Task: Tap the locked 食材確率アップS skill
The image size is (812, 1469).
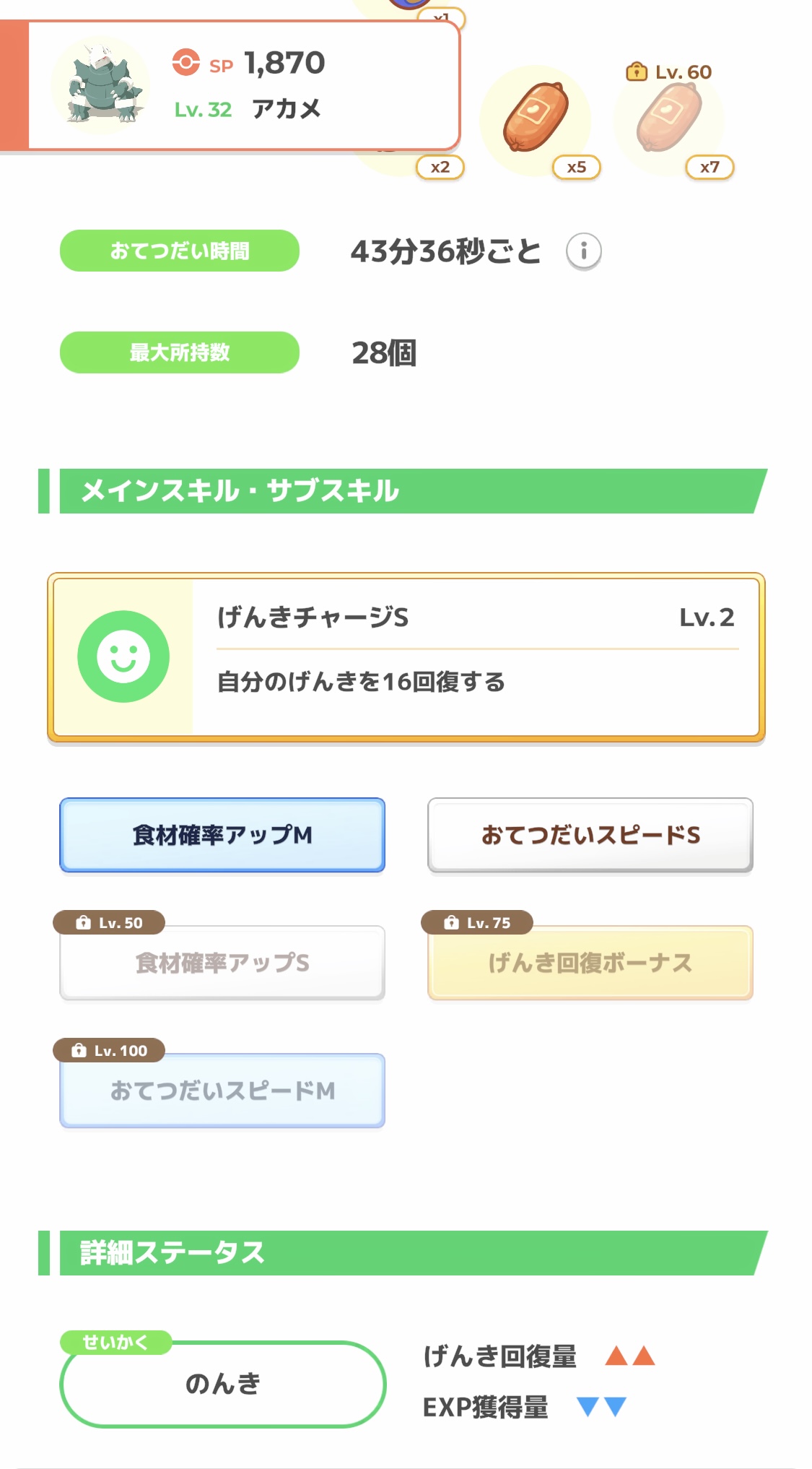Action: 222,963
